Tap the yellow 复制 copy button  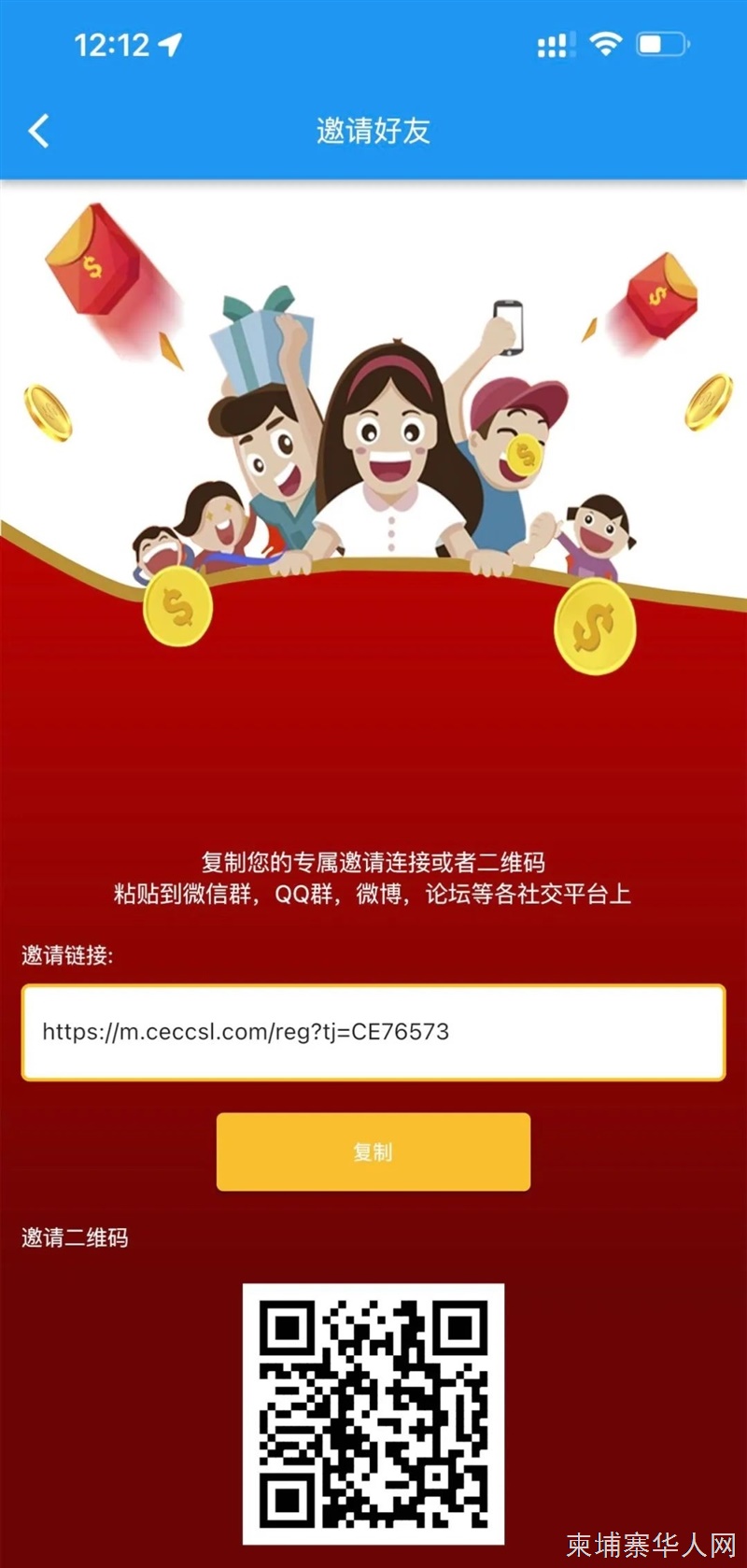[373, 1151]
